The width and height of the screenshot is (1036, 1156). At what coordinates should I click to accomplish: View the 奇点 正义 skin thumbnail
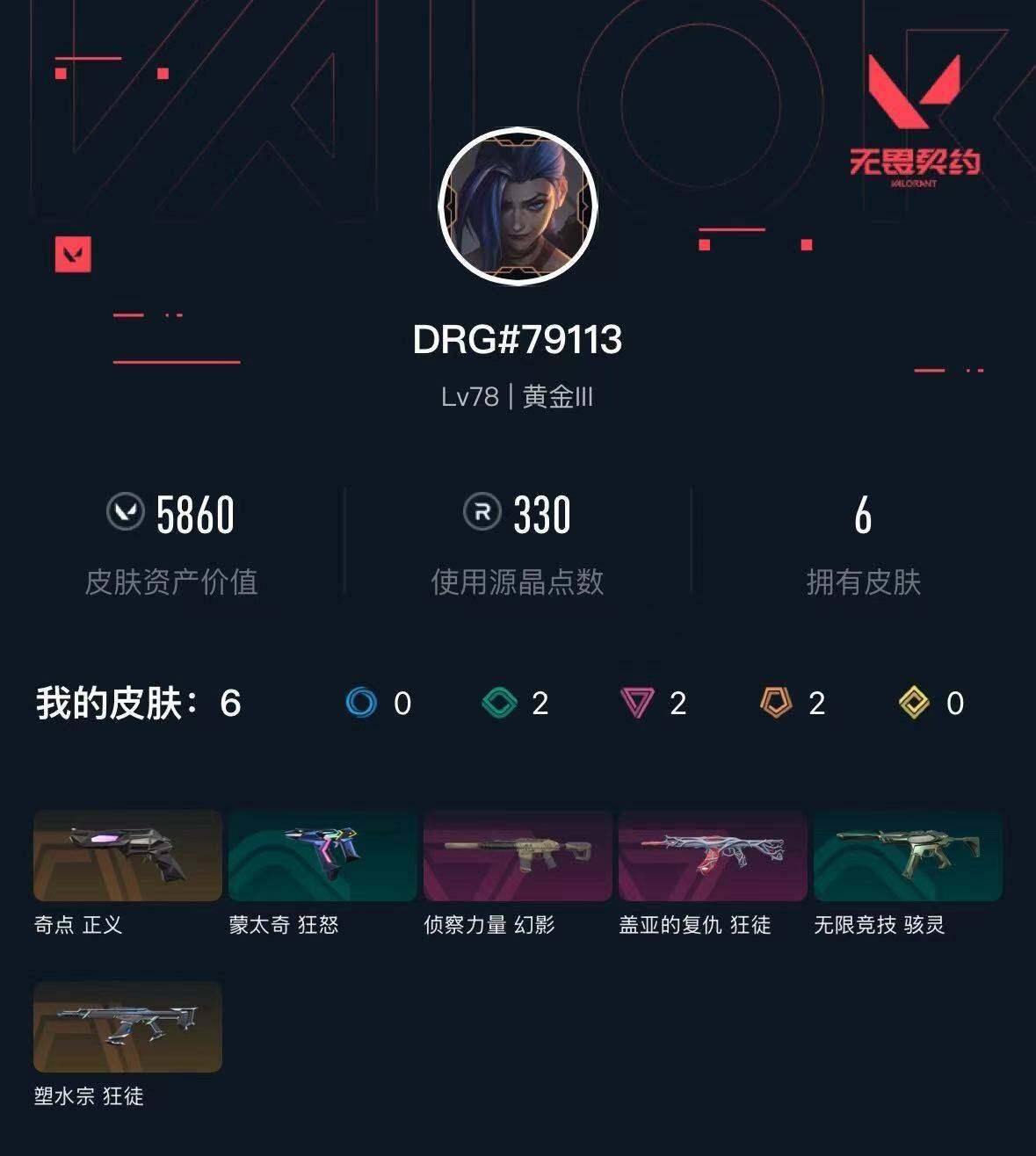pyautogui.click(x=126, y=854)
